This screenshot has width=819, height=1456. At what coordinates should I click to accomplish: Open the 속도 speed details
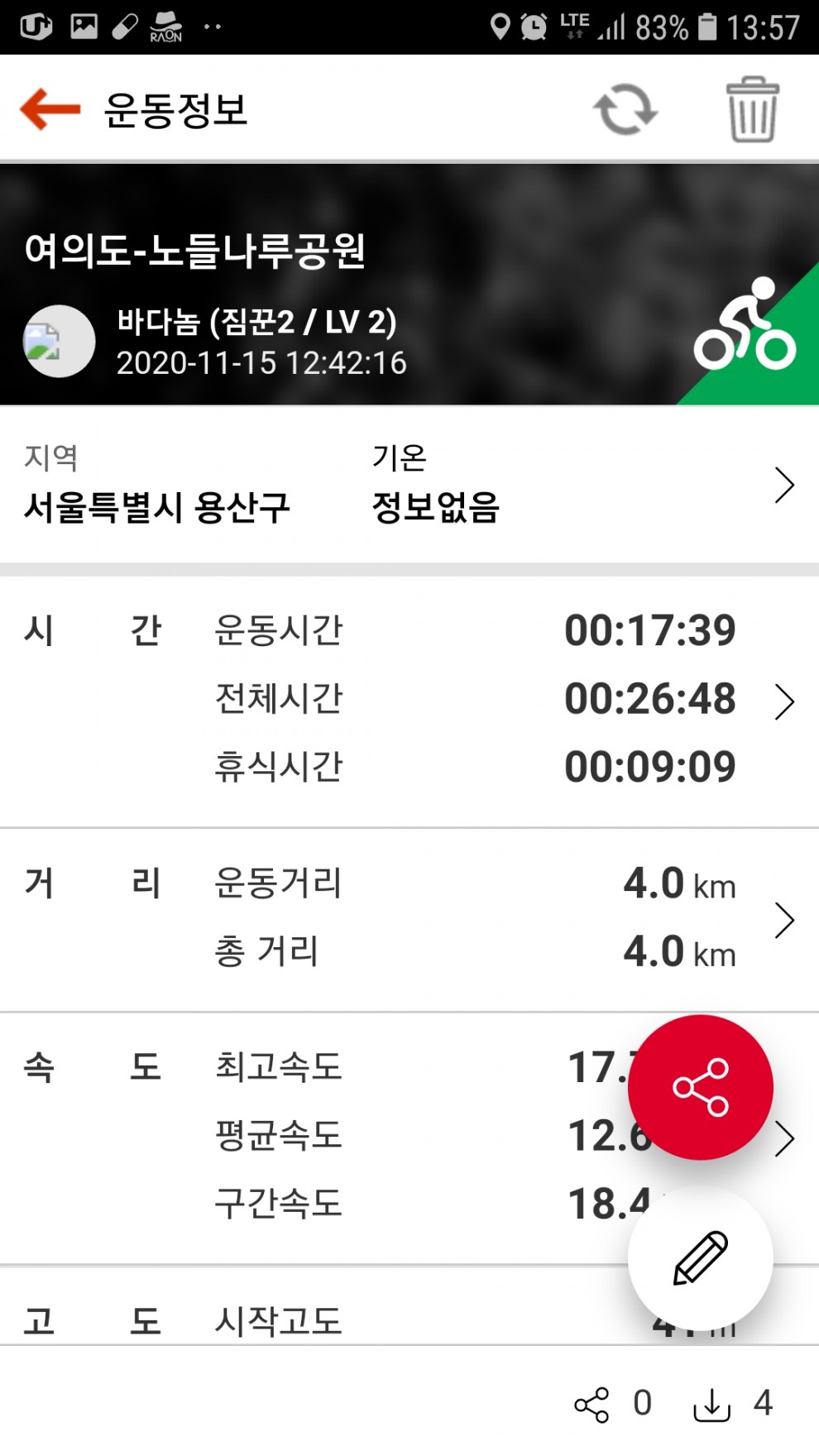[x=409, y=1137]
